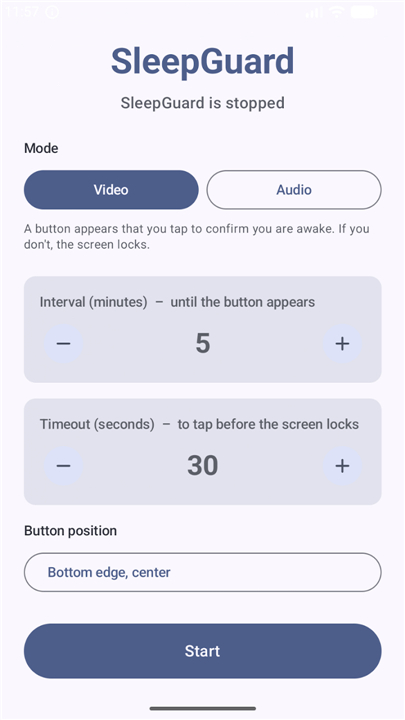Select the Video mode
Viewport: 405px width, 720px height.
(x=111, y=190)
